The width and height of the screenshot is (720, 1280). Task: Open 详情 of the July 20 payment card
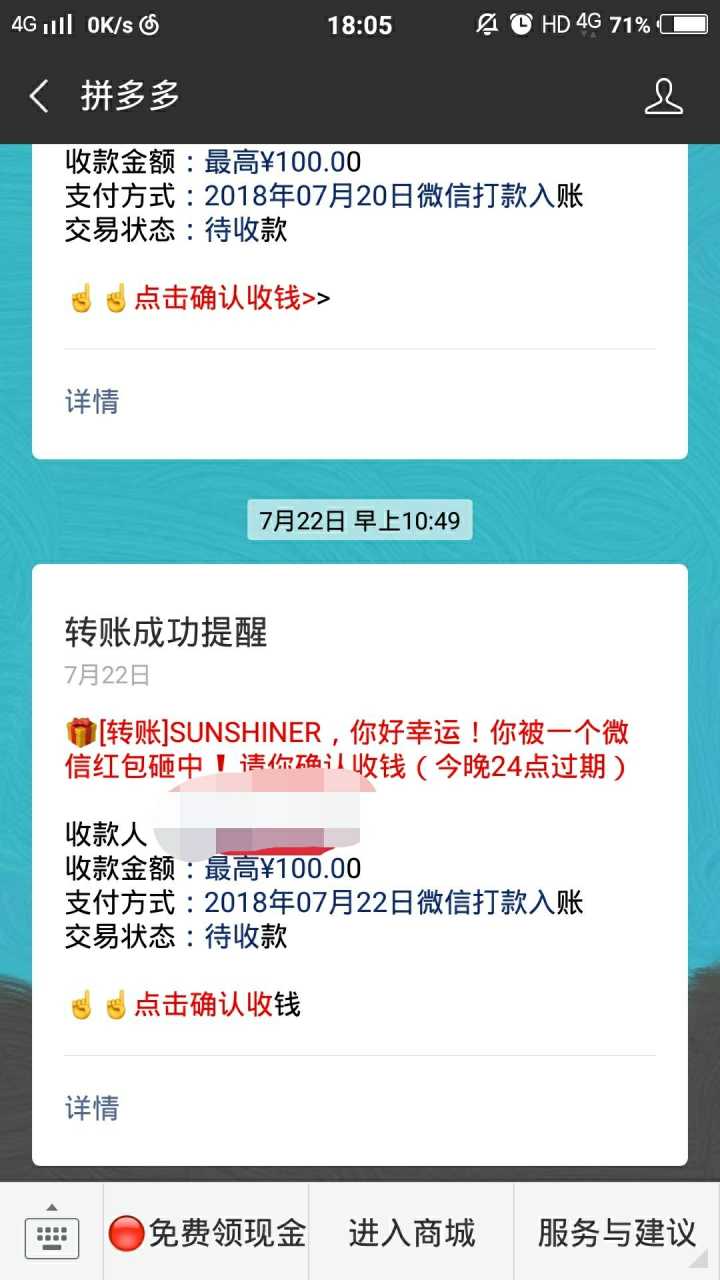(92, 402)
